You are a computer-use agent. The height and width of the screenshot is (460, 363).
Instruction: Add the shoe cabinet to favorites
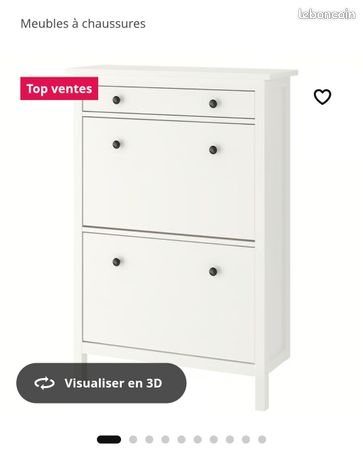pyautogui.click(x=322, y=97)
